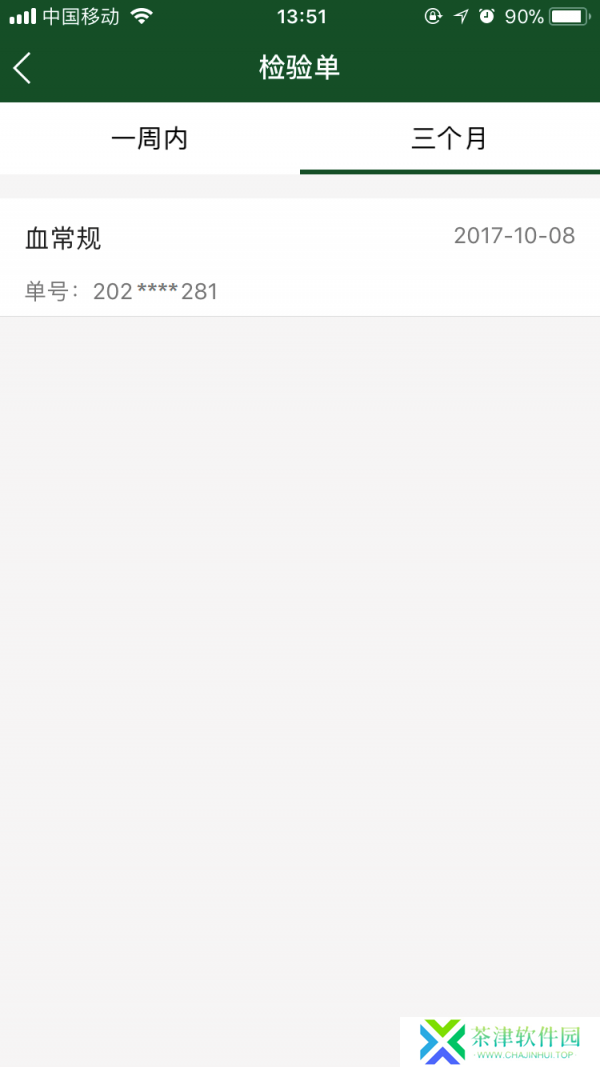This screenshot has width=600, height=1067.
Task: Switch to the 一周内 tab
Action: (x=150, y=139)
